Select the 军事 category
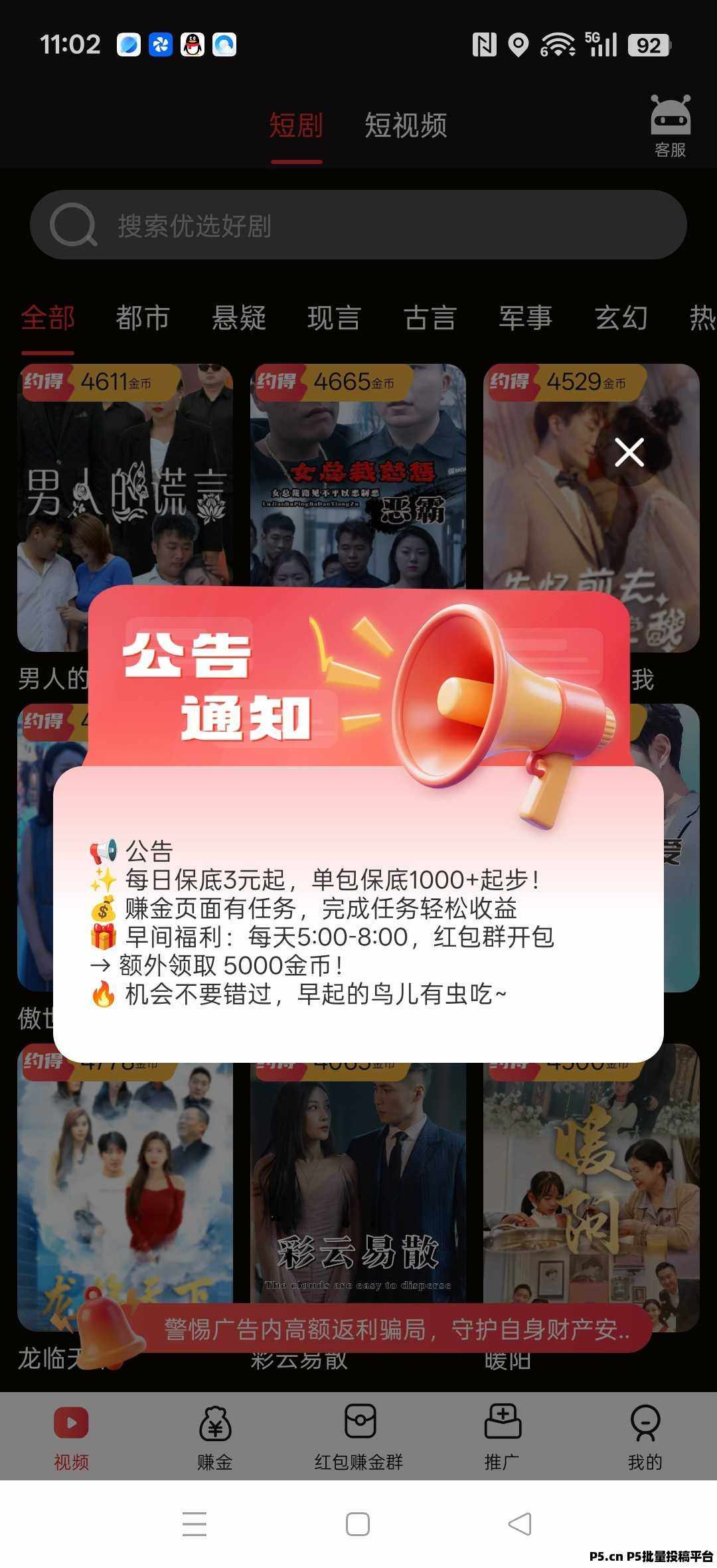The image size is (717, 1568). pyautogui.click(x=526, y=318)
